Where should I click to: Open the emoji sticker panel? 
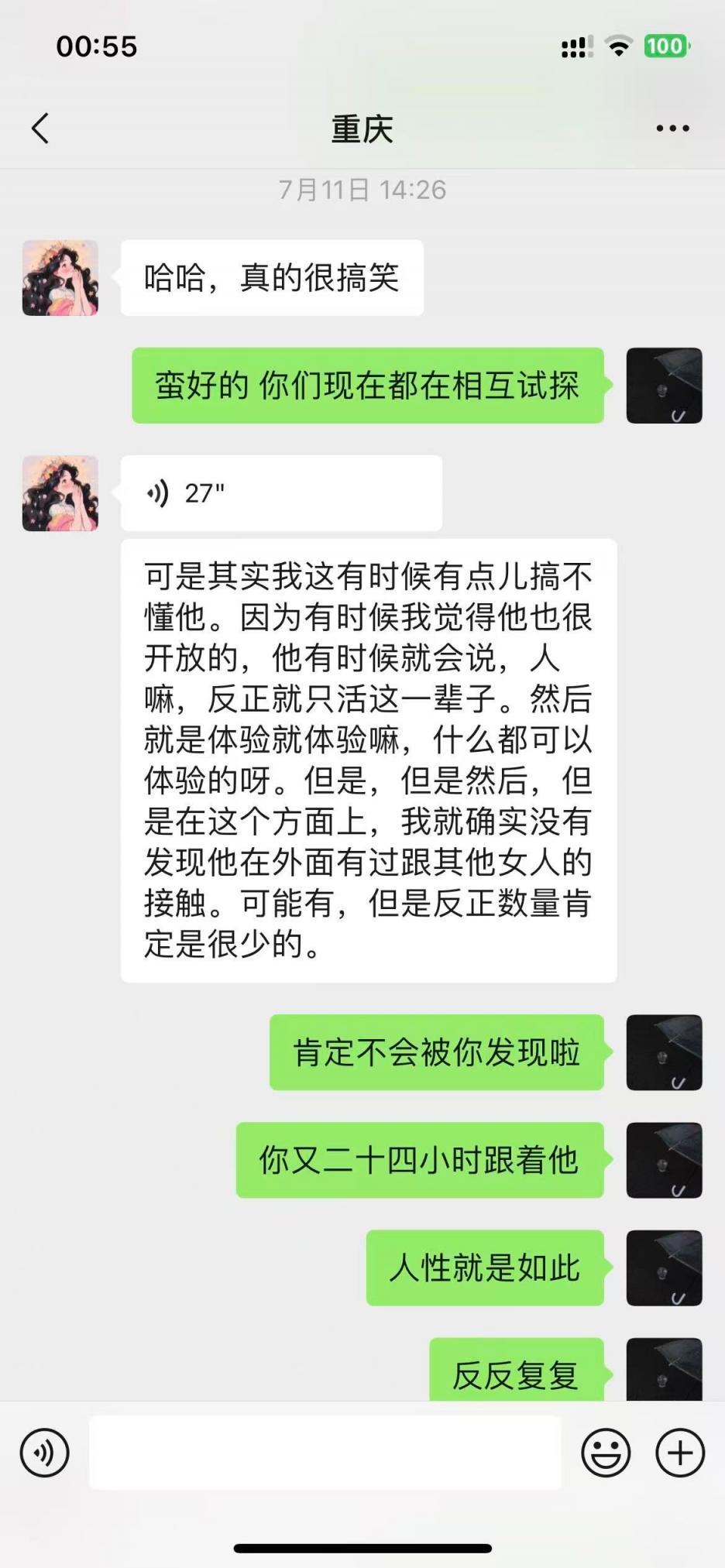pos(606,1453)
